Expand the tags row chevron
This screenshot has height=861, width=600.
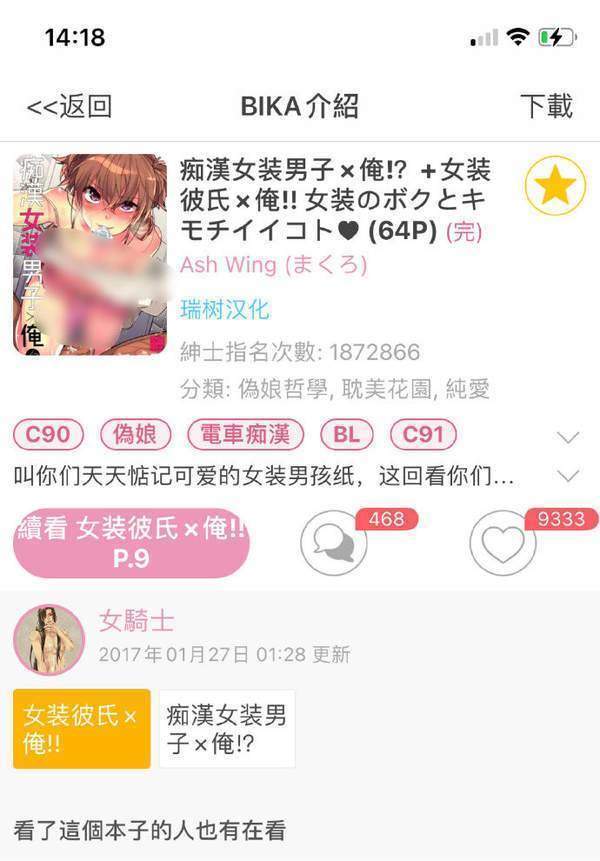[568, 437]
